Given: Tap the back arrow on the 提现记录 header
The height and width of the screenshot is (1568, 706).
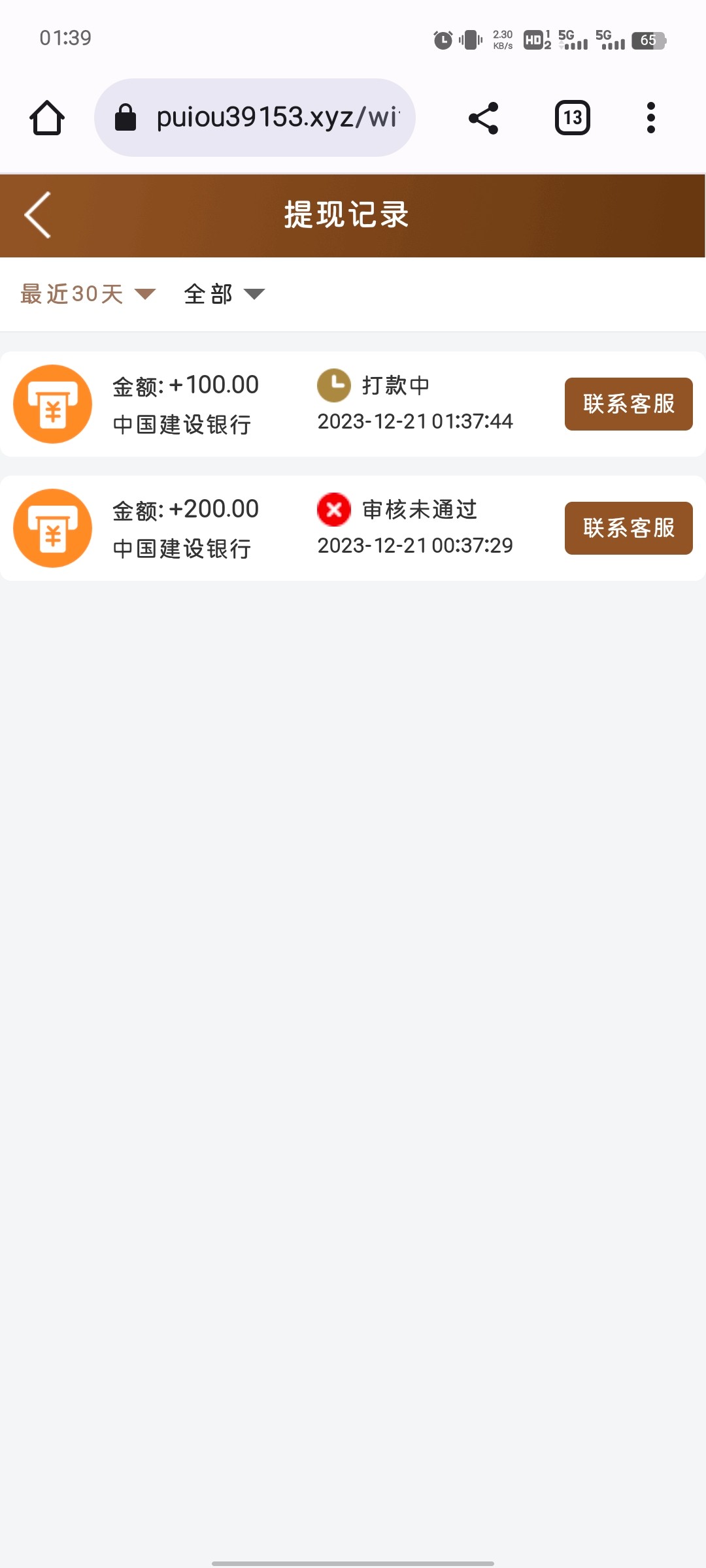Looking at the screenshot, I should [37, 215].
